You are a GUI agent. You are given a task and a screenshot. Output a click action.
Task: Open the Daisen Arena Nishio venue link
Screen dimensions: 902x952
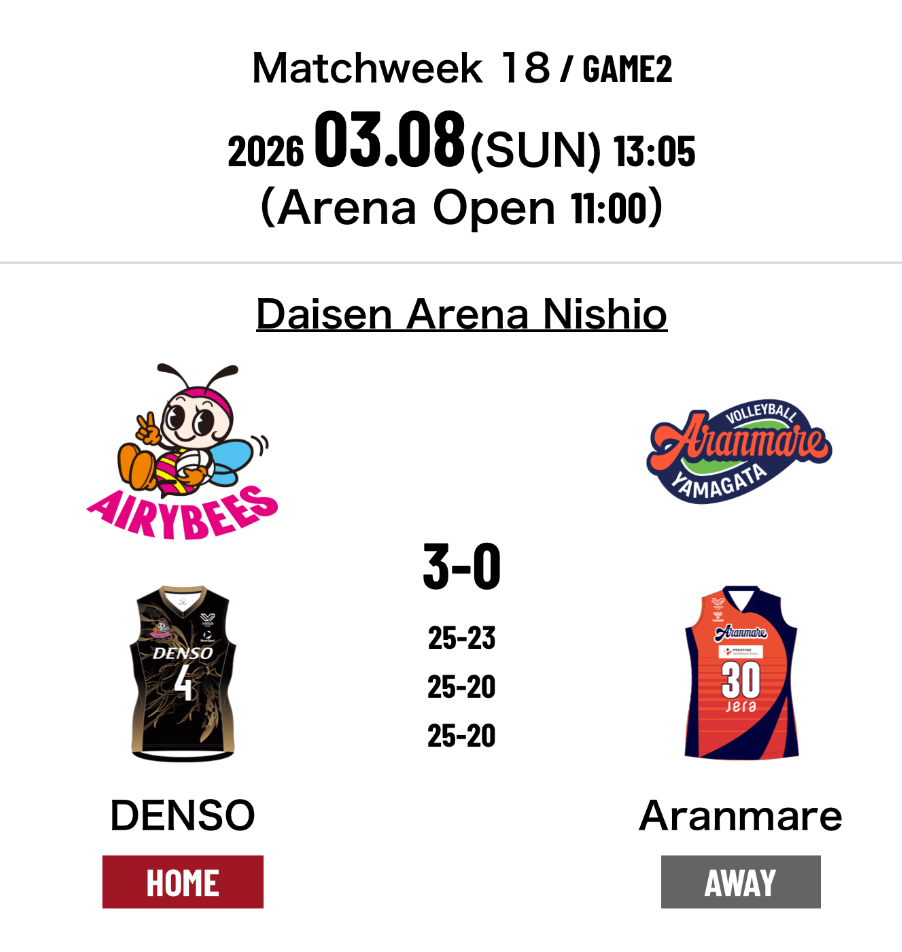461,314
